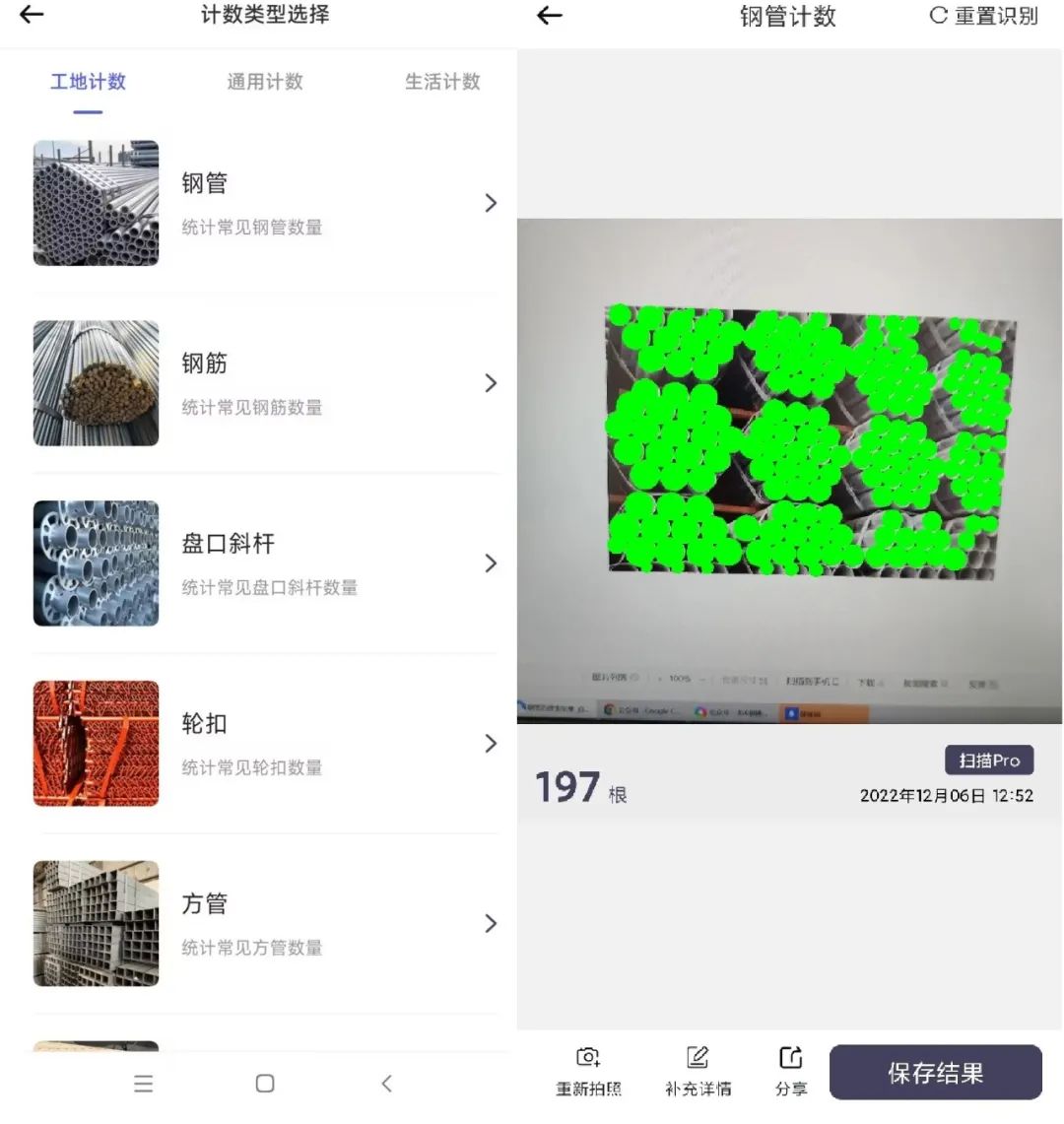Go back from the 计数类型选择 screen

point(32,15)
